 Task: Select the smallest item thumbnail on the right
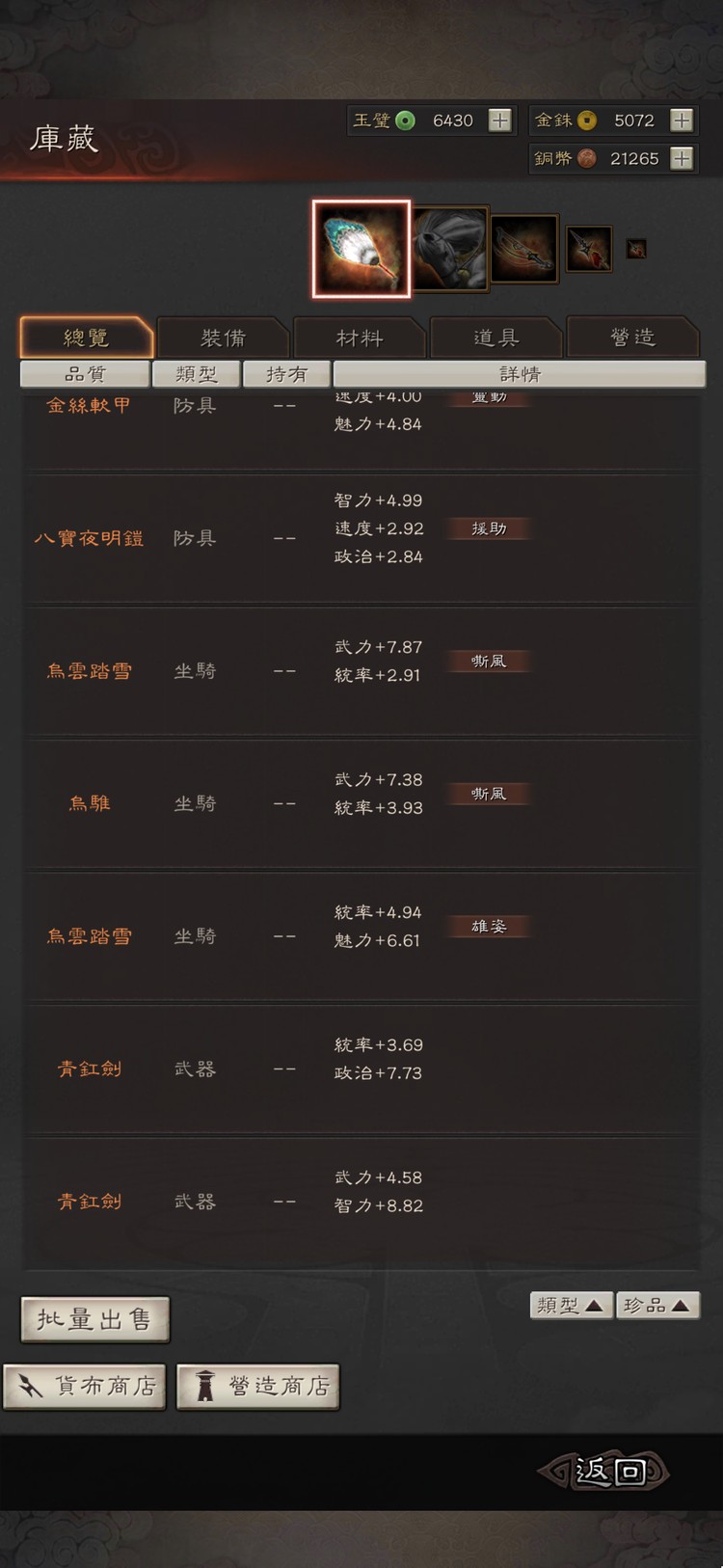[633, 249]
